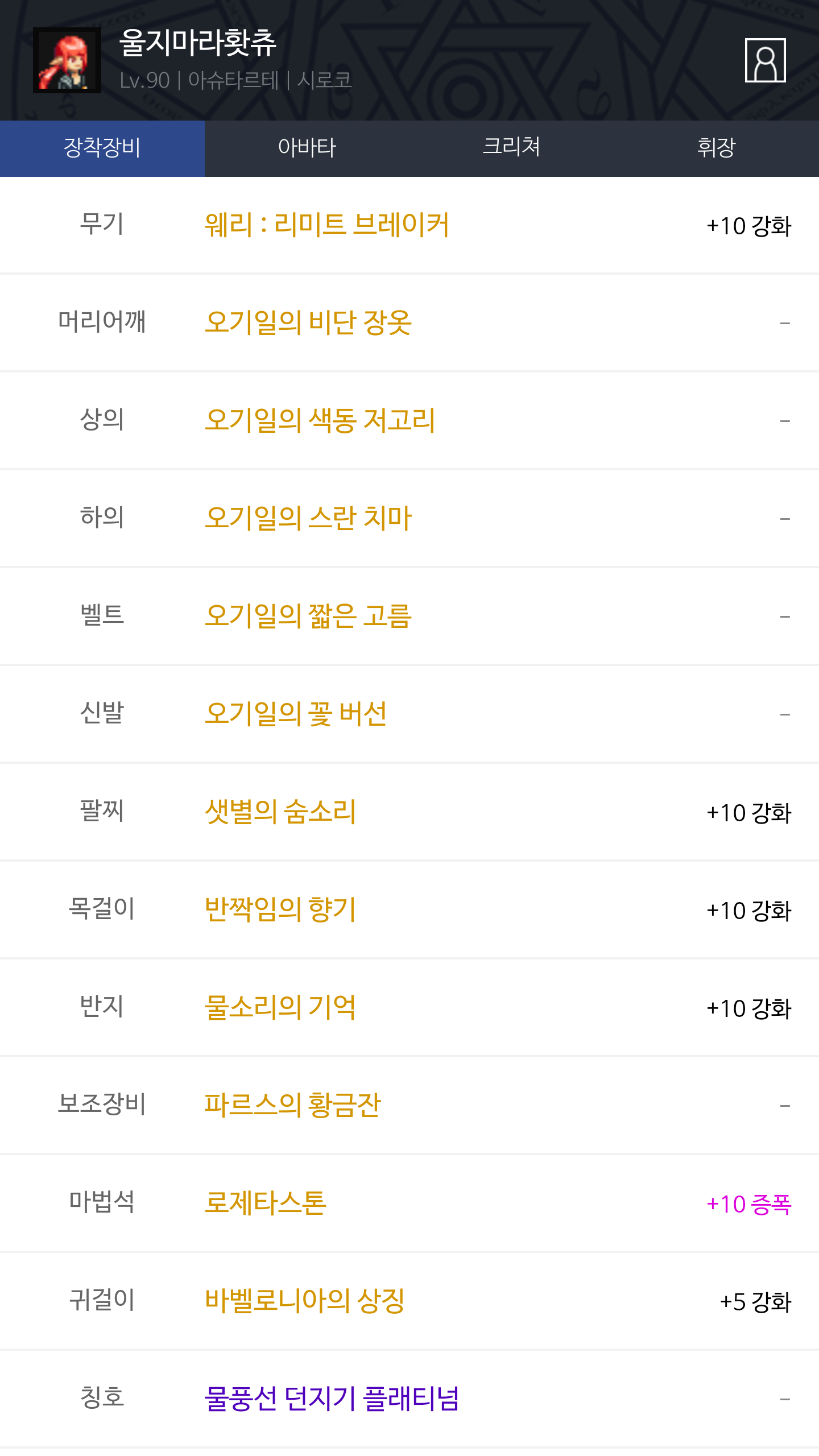
Task: Tap 오기일의 스란 치마 row
Action: (x=308, y=519)
